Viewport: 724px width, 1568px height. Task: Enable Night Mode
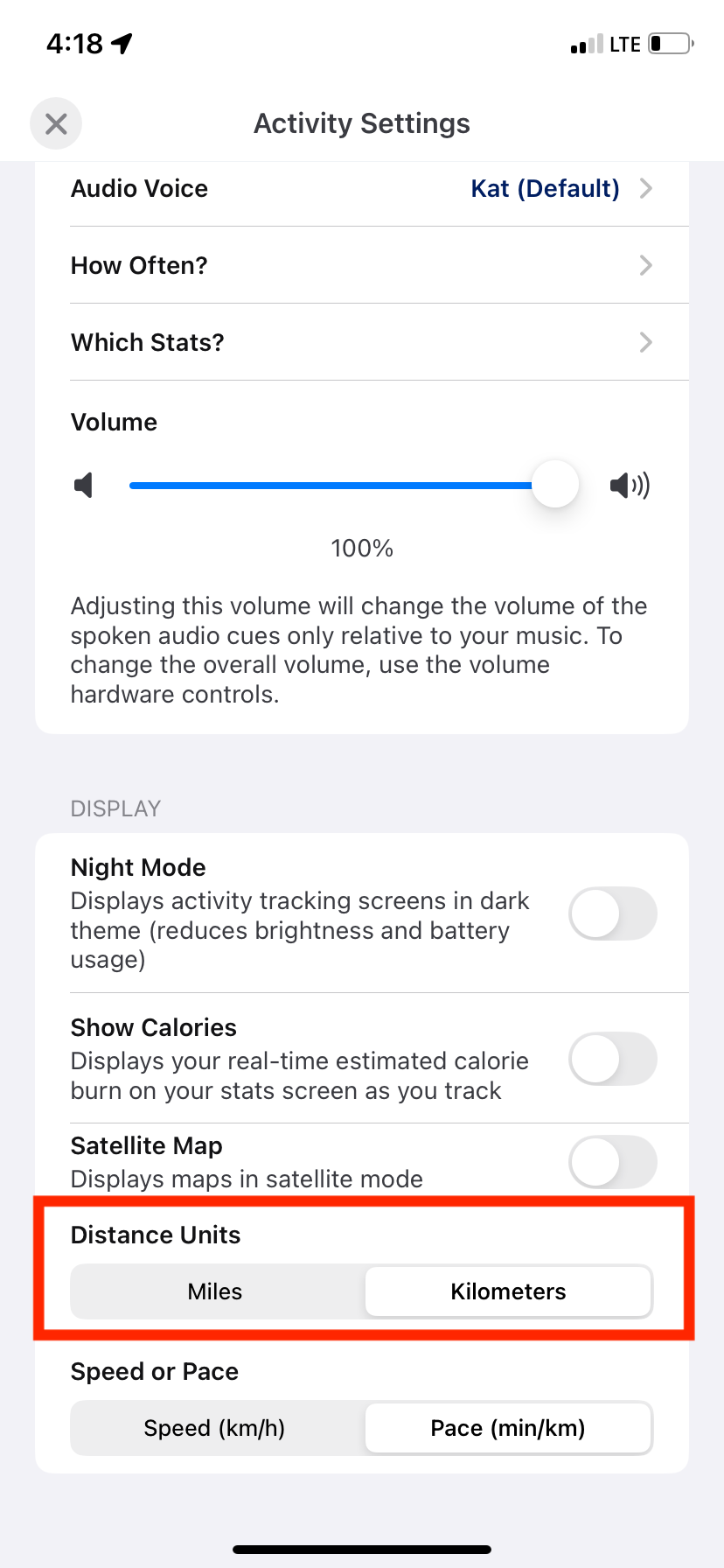pyautogui.click(x=612, y=913)
